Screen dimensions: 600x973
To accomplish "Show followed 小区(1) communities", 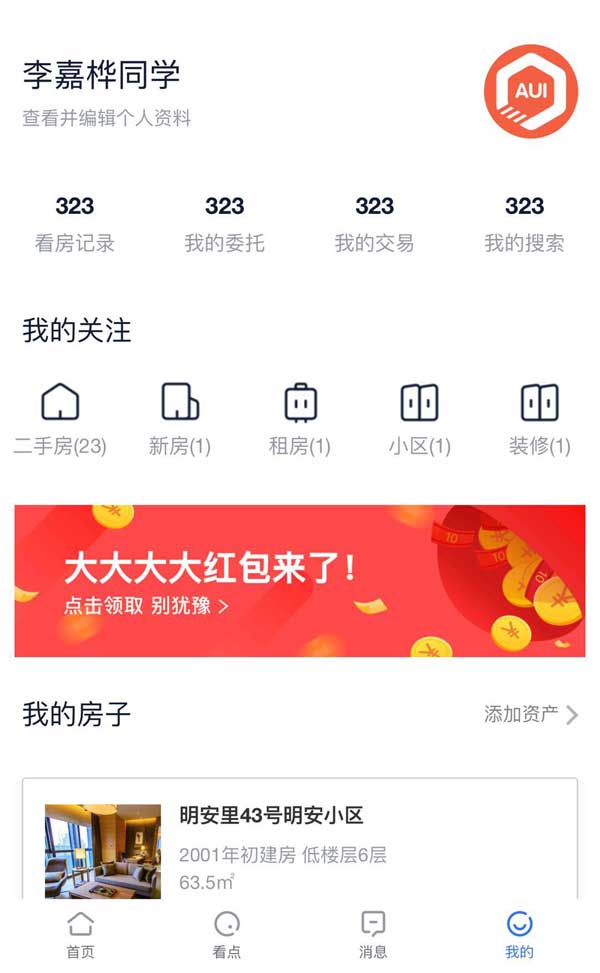I will [x=420, y=418].
